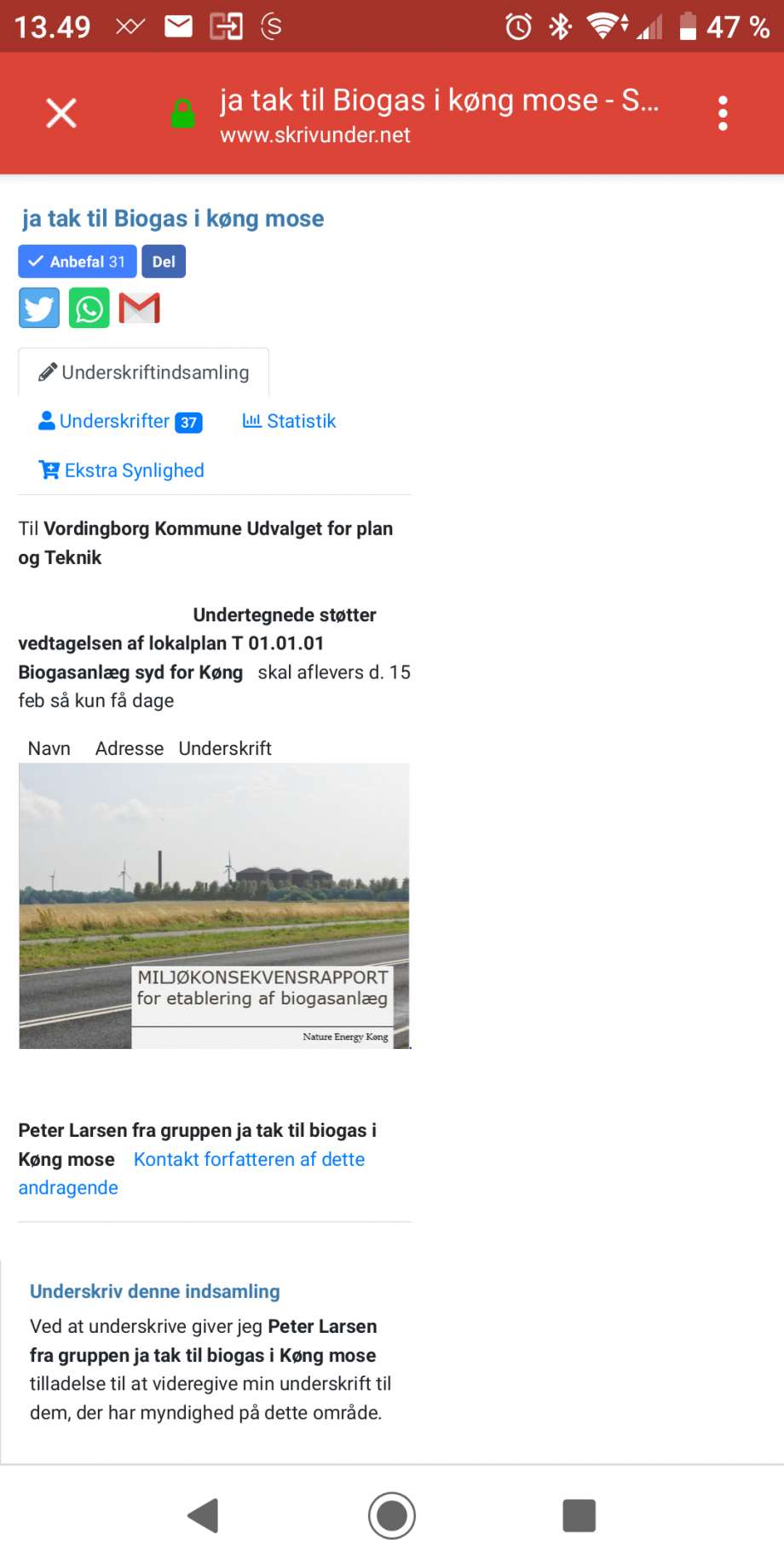
Task: Go back with the system back button
Action: tap(204, 1515)
